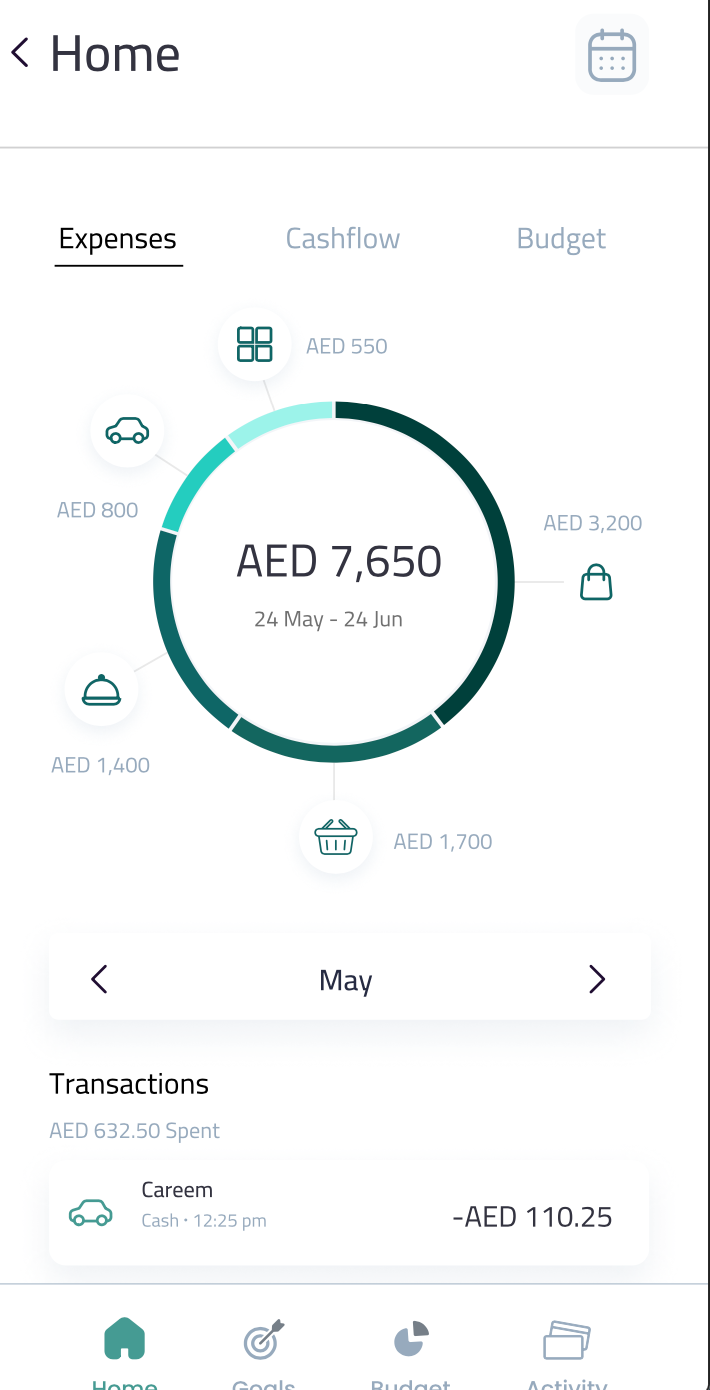
Task: Open Budget in the bottom navigation
Action: (411, 1354)
